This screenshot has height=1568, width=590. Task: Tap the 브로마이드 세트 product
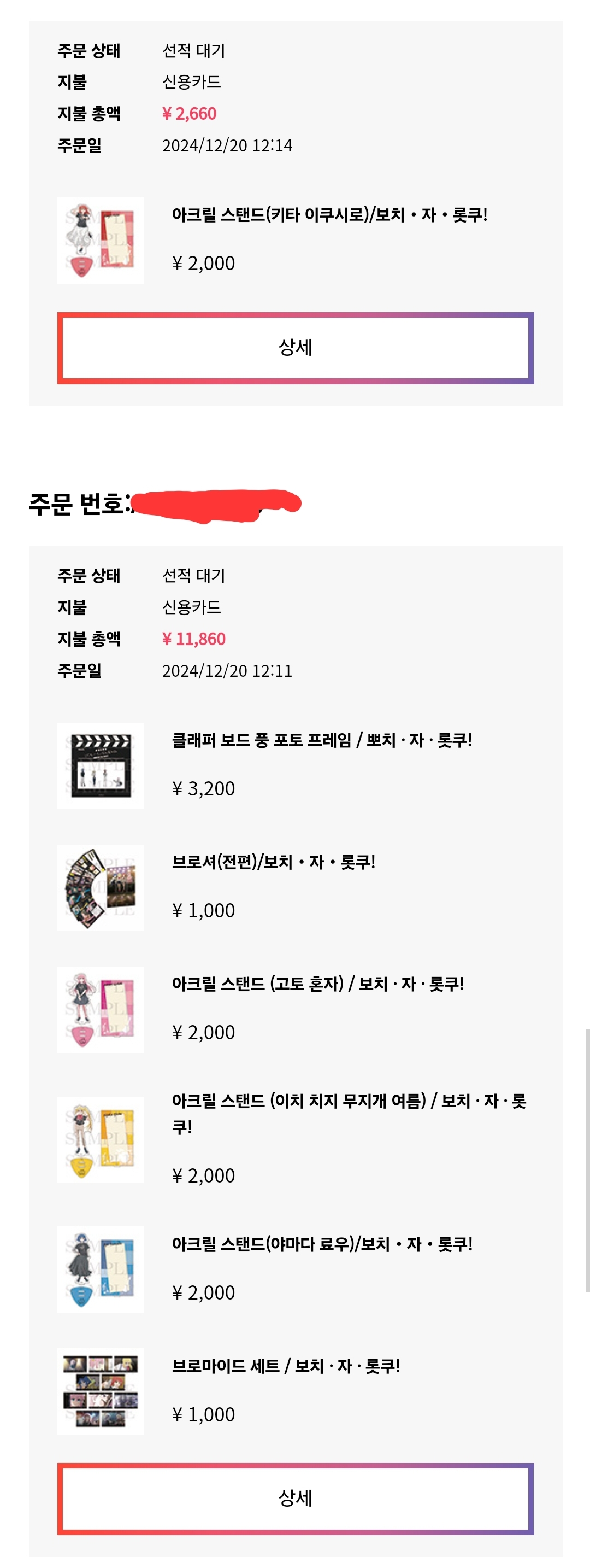click(x=286, y=1366)
